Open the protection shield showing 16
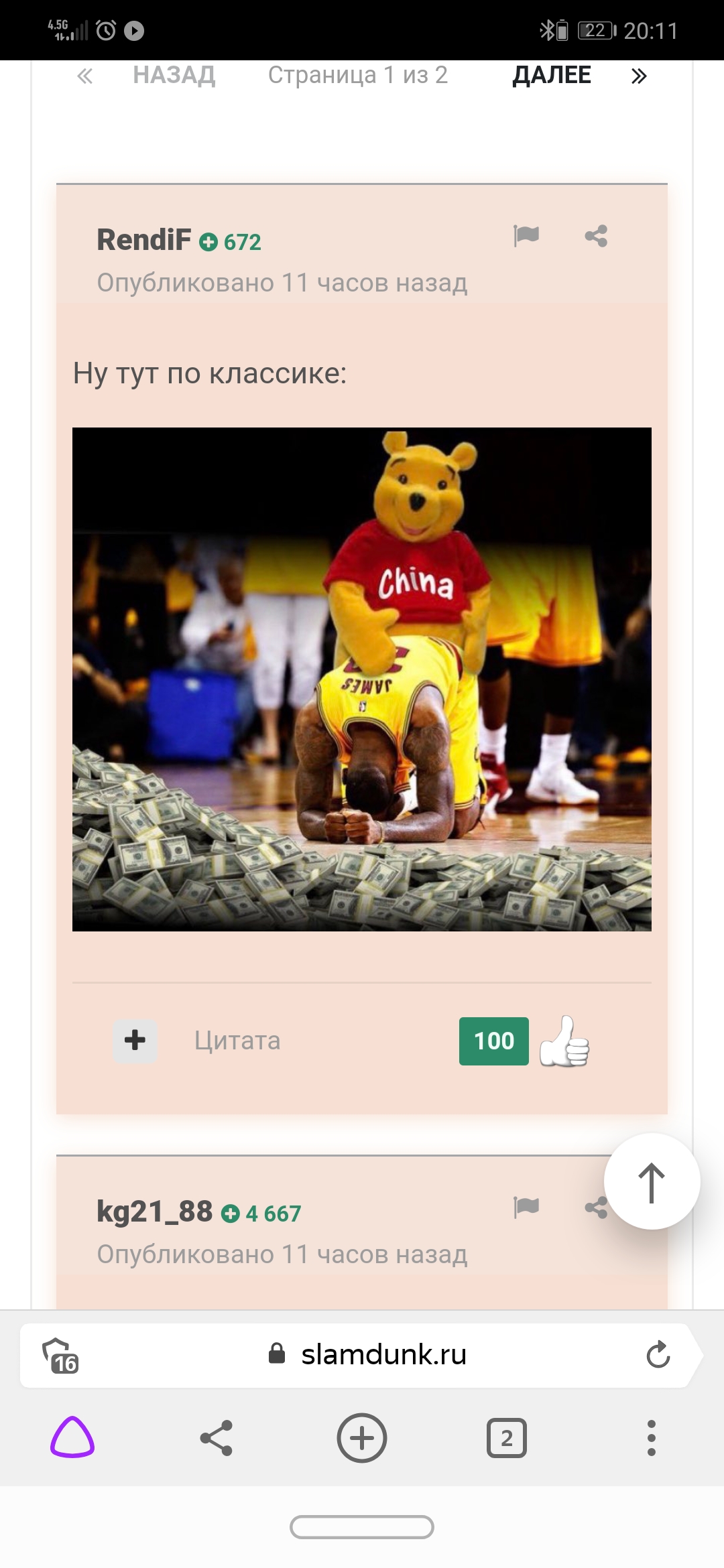The height and width of the screenshot is (1568, 724). tap(60, 1356)
